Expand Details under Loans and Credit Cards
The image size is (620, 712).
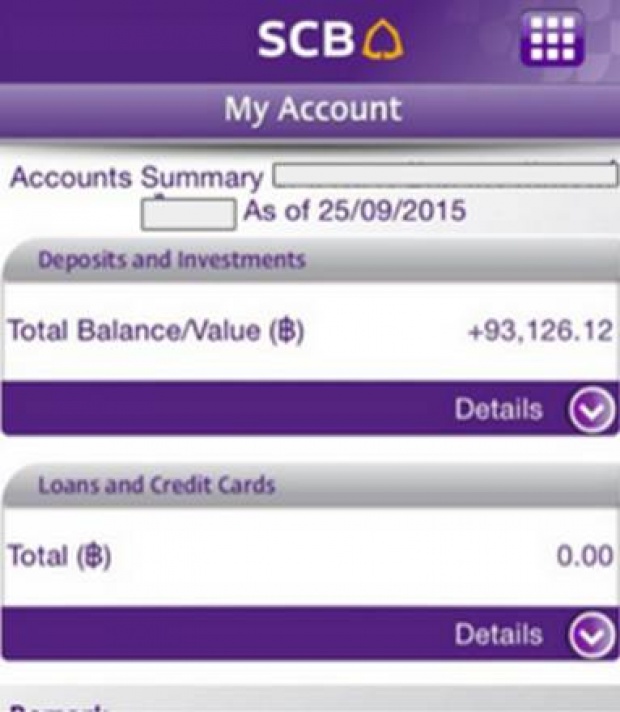(x=590, y=634)
